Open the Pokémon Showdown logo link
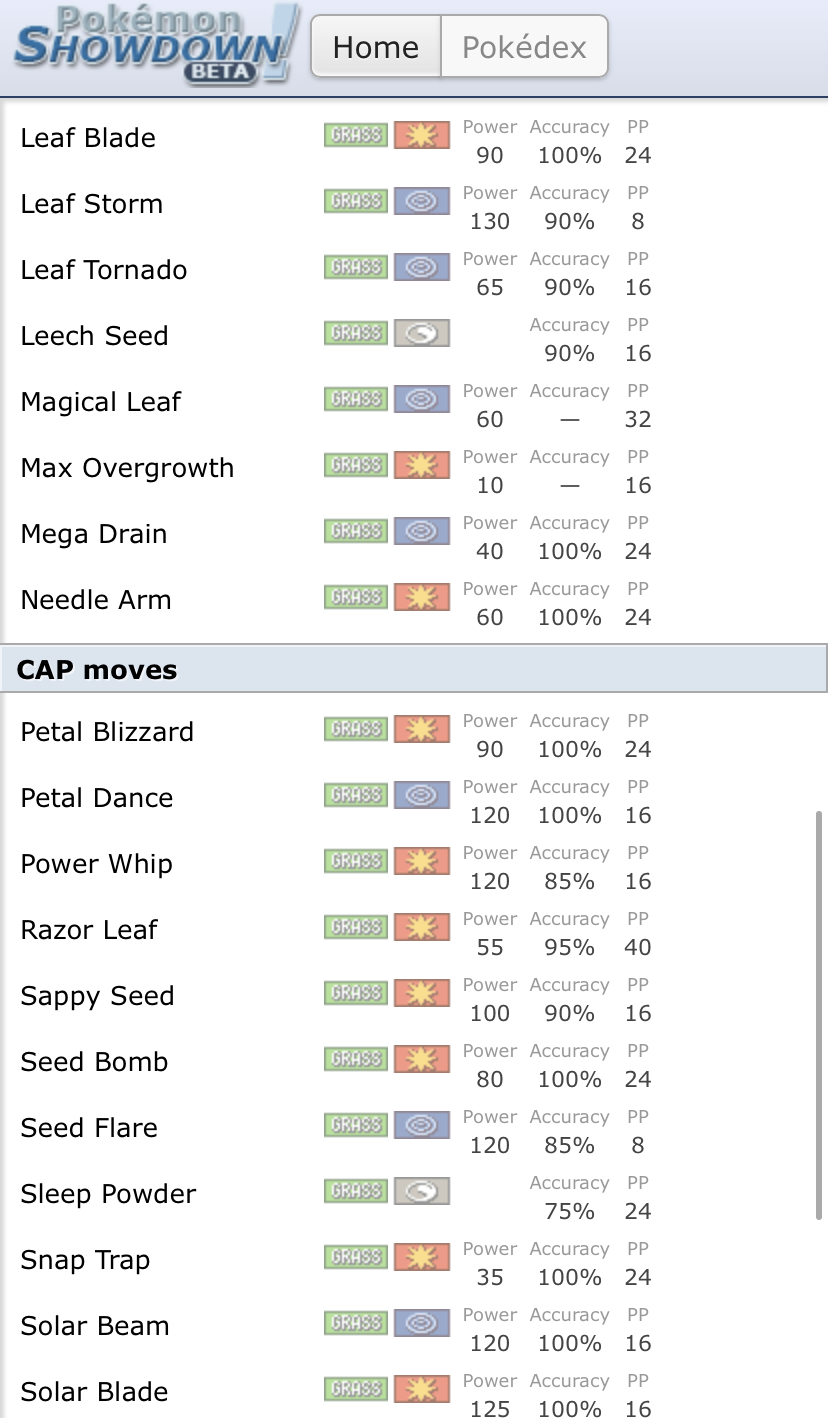 156,45
